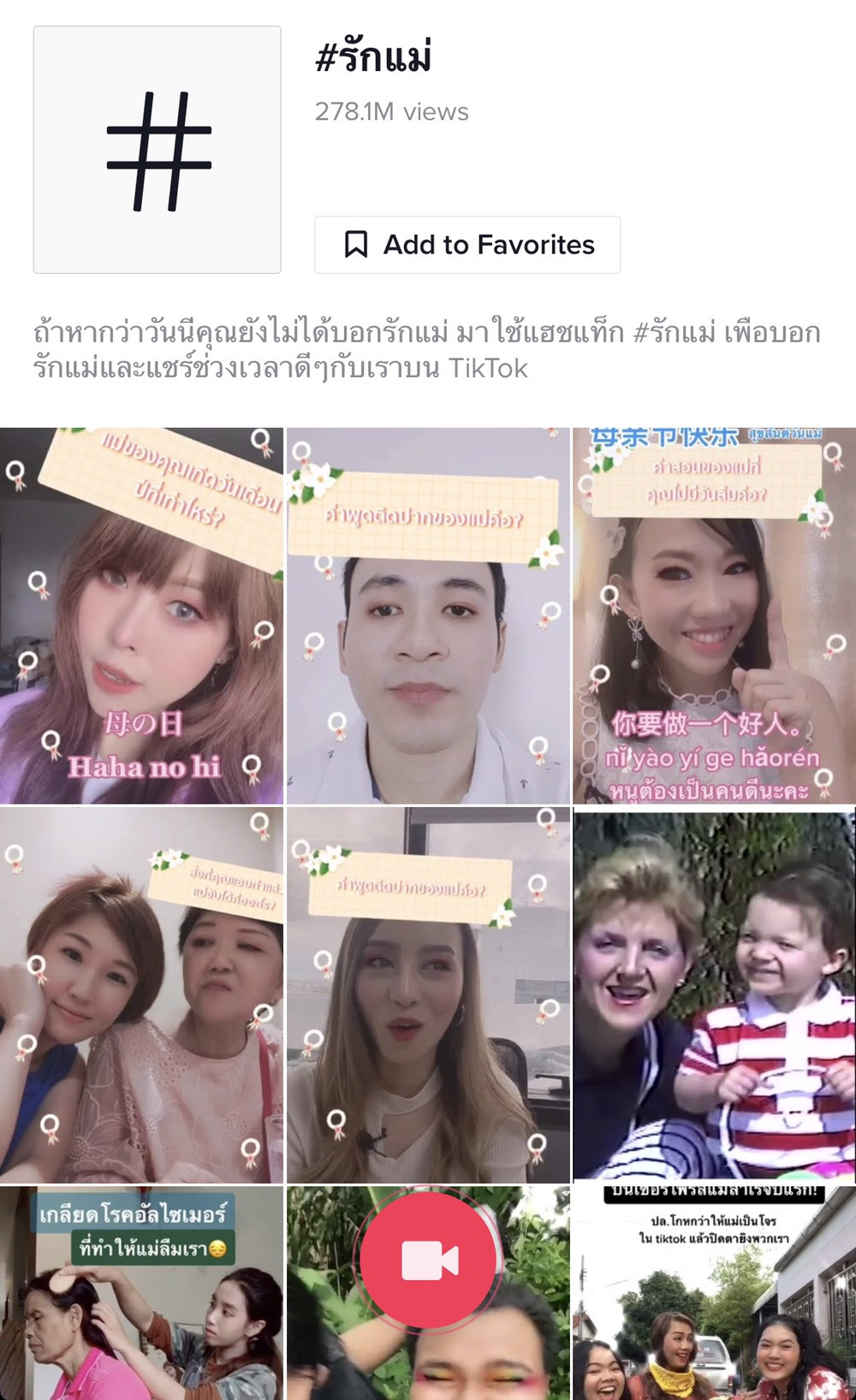The image size is (856, 1400).
Task: Open the video captioned 'เกลียดโรคอัลไซเมอร์'
Action: click(141, 1293)
